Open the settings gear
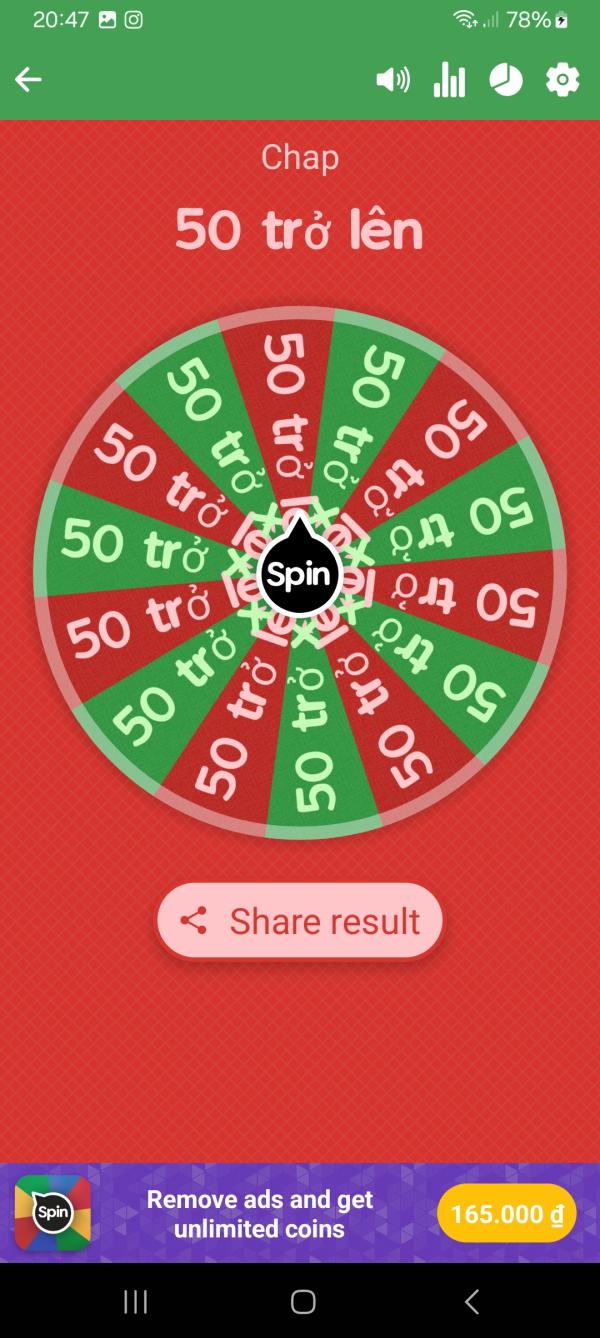The width and height of the screenshot is (600, 1338). [562, 80]
